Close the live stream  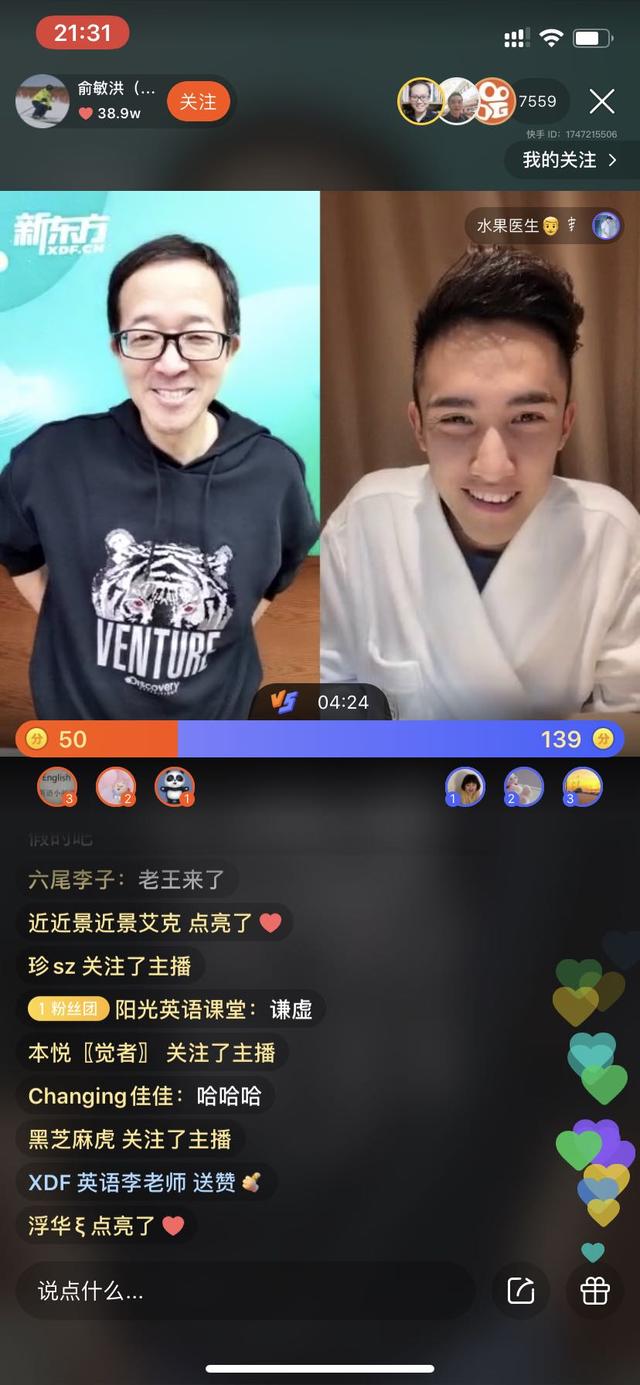(602, 101)
